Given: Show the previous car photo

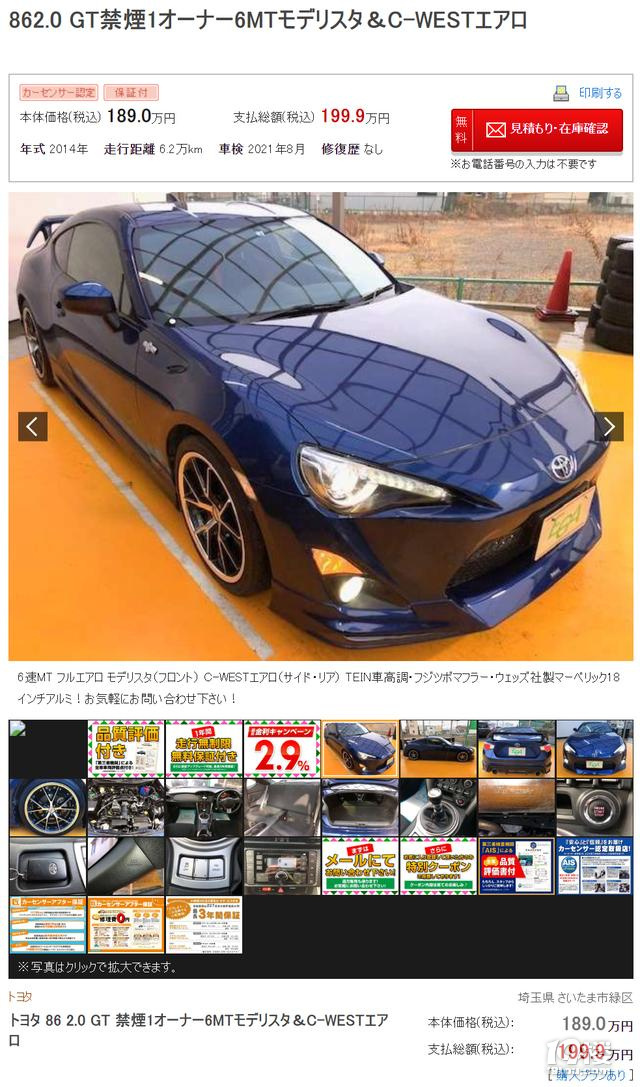Looking at the screenshot, I should 33,426.
